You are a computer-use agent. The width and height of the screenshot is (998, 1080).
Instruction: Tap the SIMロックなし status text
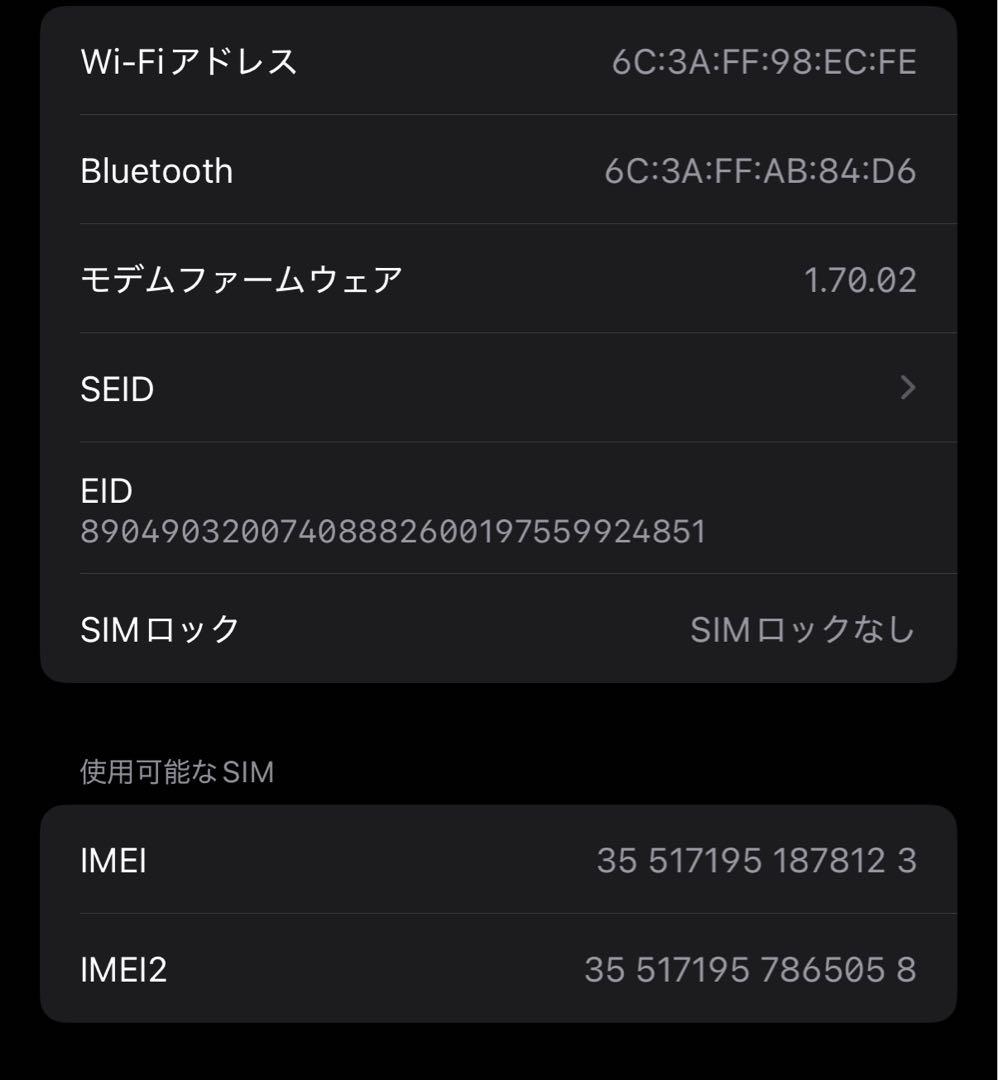tap(802, 628)
